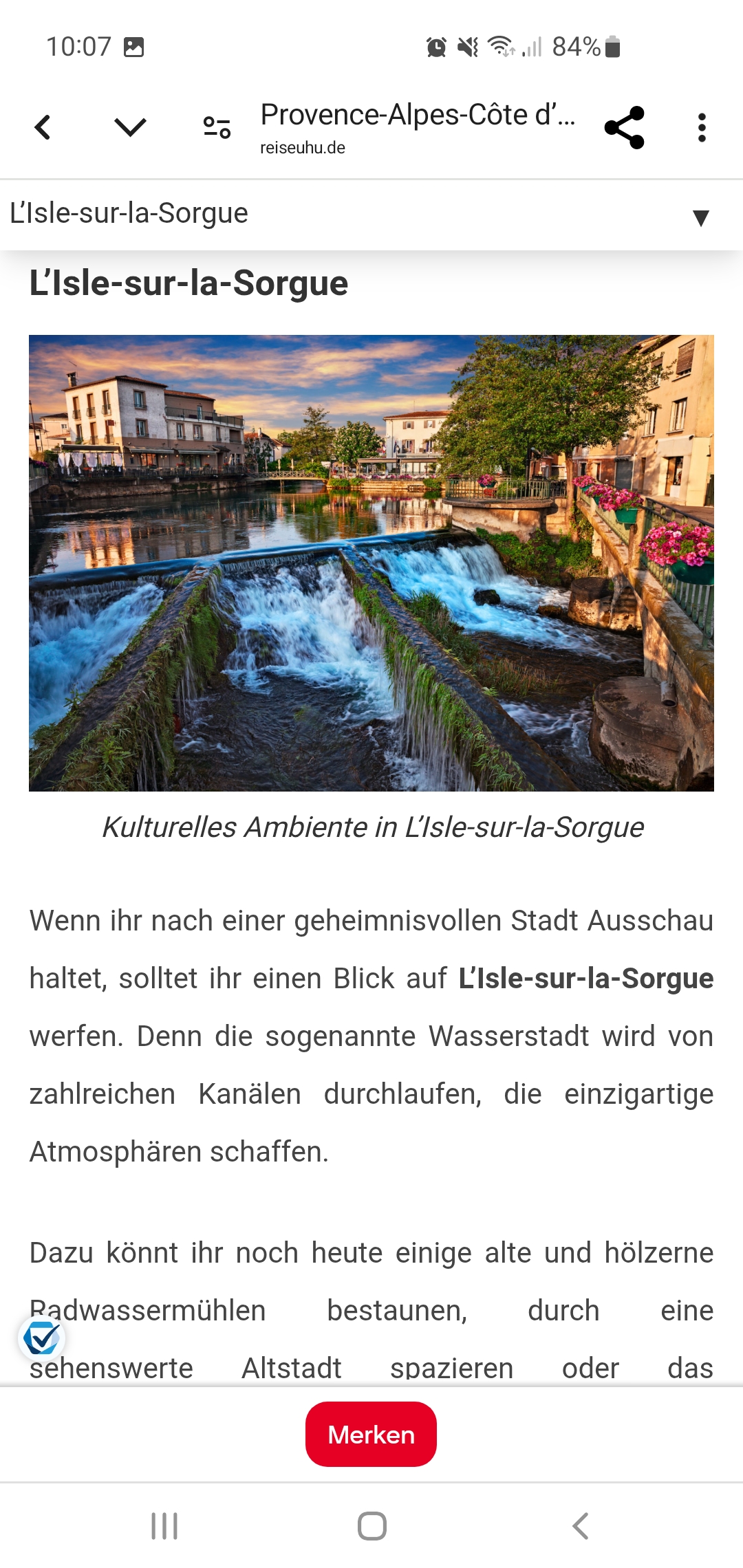Viewport: 743px width, 1568px height.
Task: Open the site settings icon beside the title
Action: 217,127
